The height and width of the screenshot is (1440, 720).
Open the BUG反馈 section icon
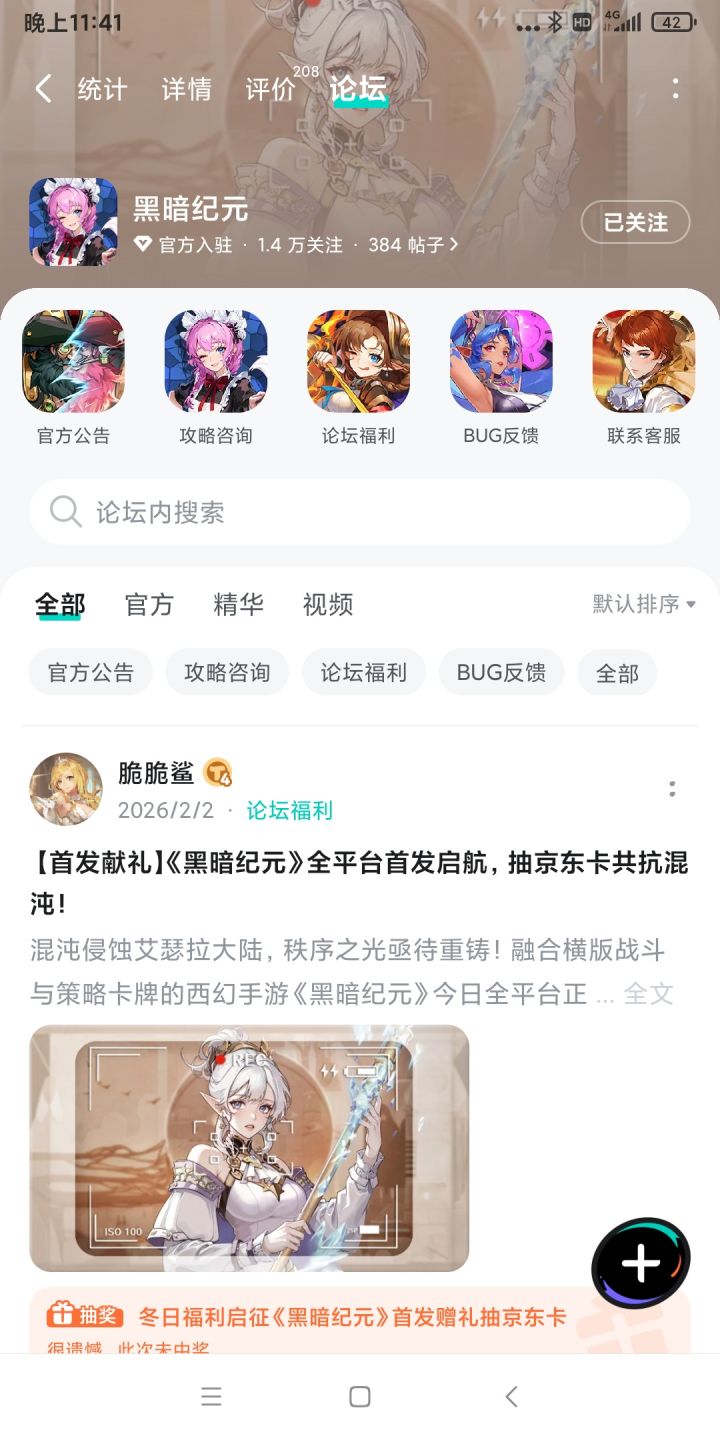click(501, 360)
